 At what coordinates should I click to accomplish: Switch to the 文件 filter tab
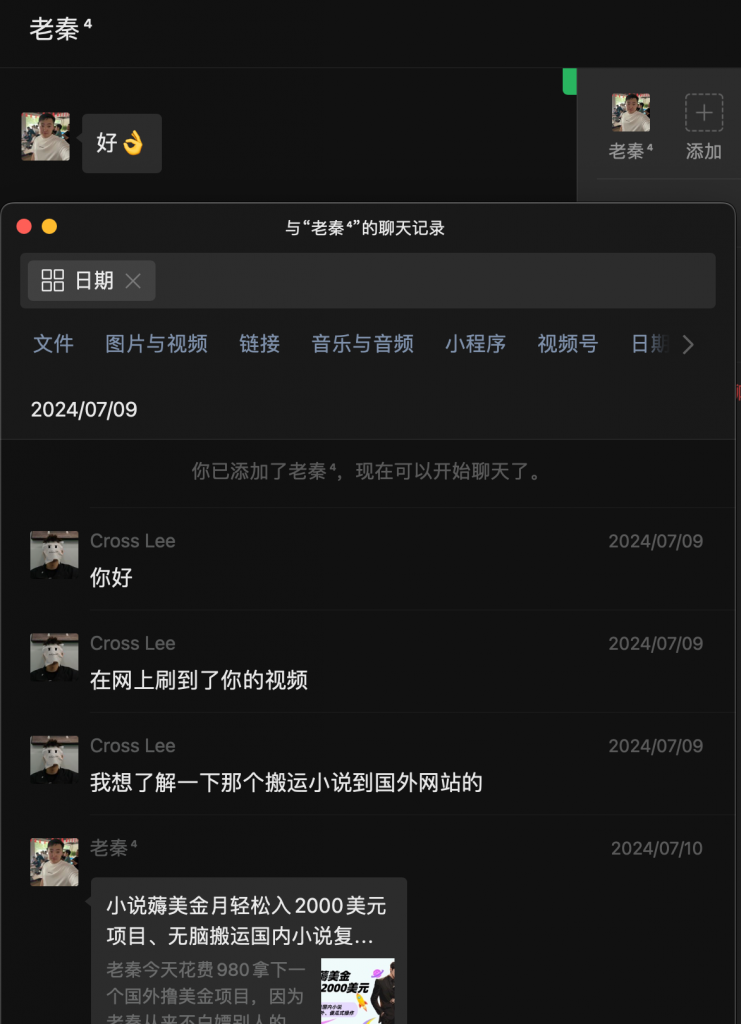[x=53, y=344]
